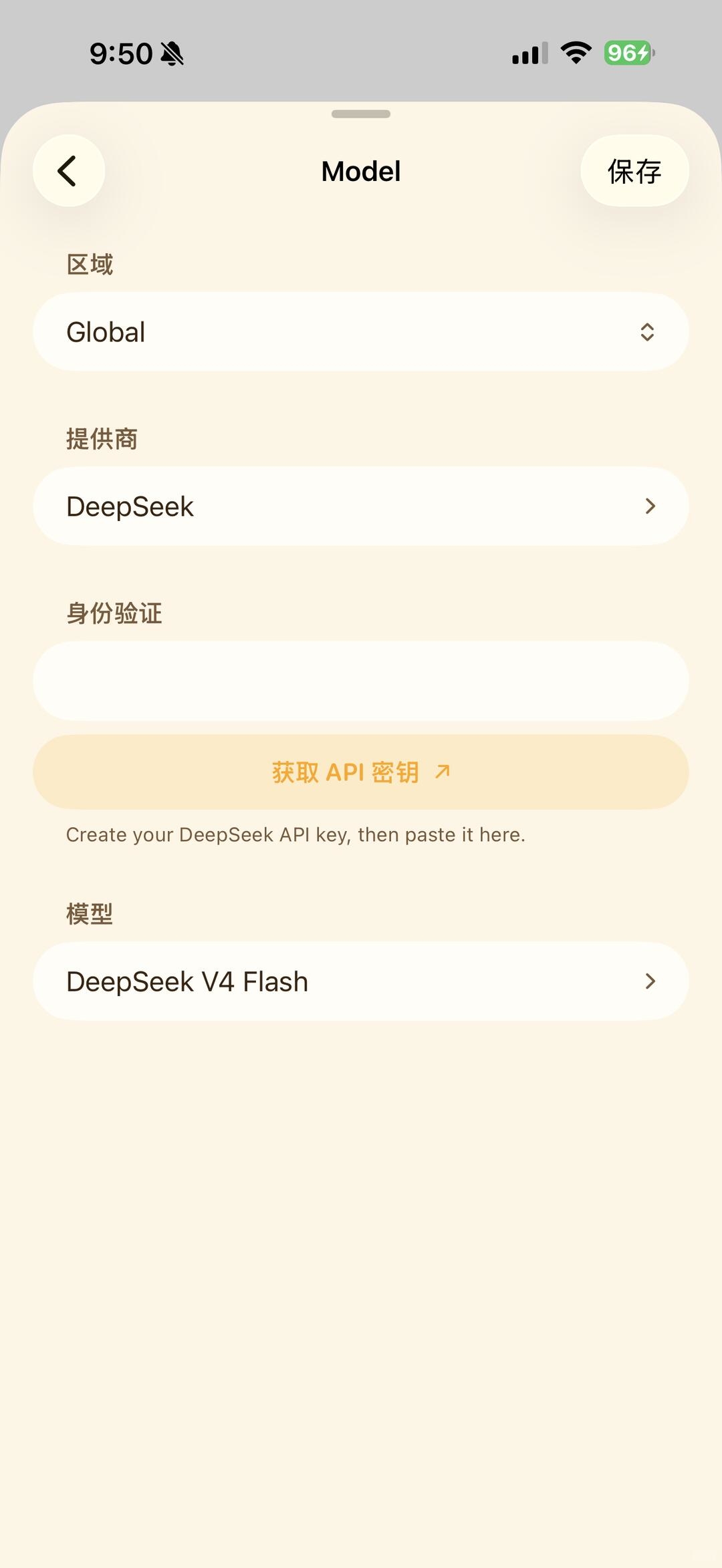Go back using the arrow button
Image resolution: width=722 pixels, height=1568 pixels.
[69, 171]
